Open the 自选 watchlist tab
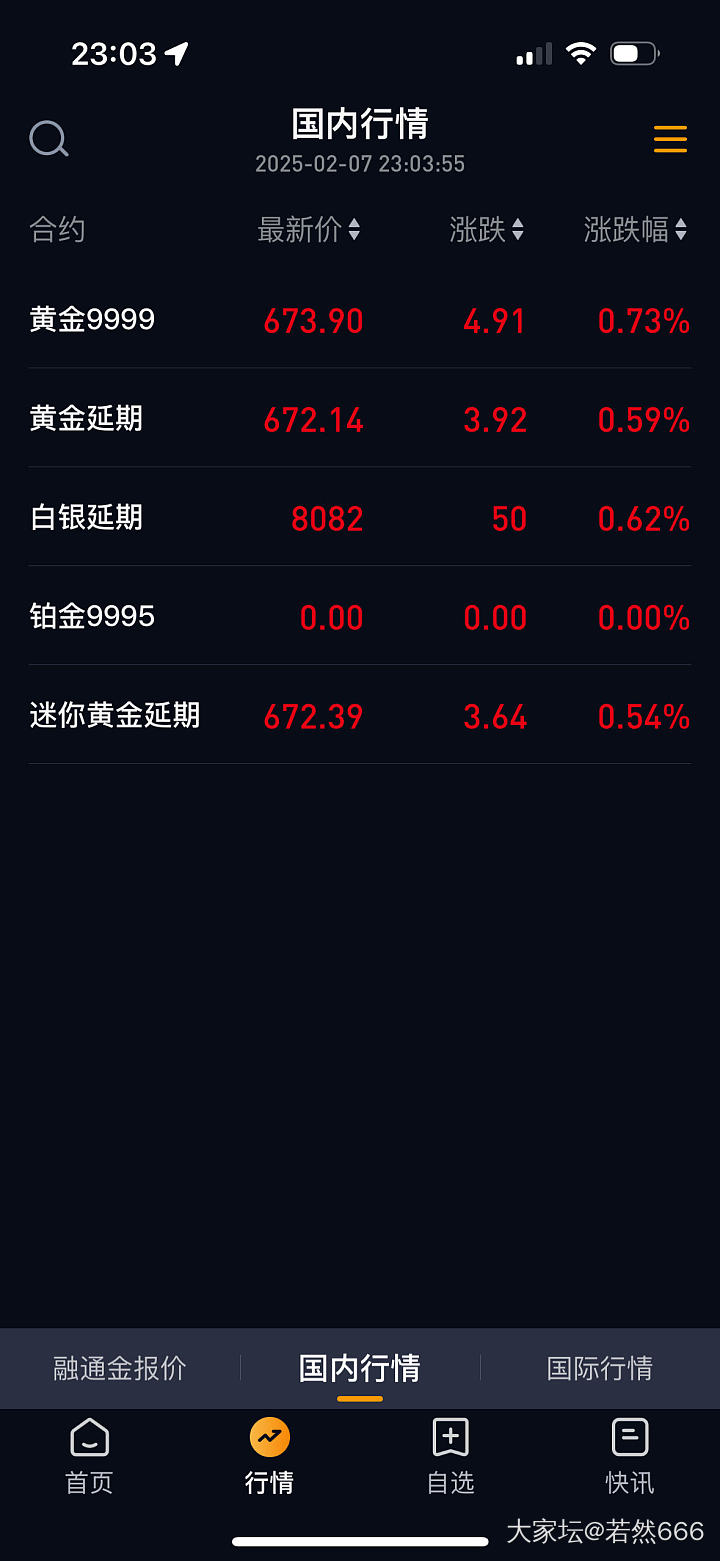 pos(450,1456)
